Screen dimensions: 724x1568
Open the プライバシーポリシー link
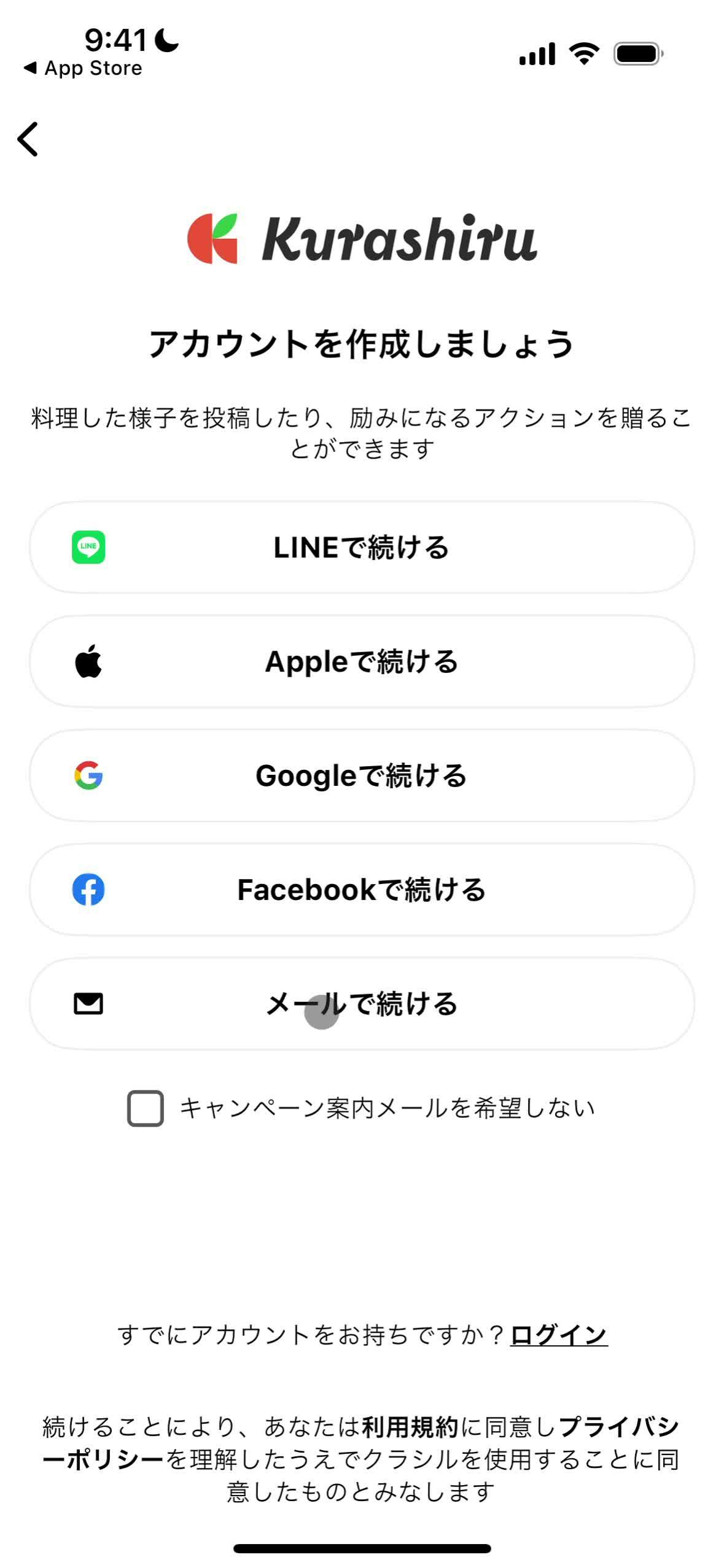tap(618, 1427)
